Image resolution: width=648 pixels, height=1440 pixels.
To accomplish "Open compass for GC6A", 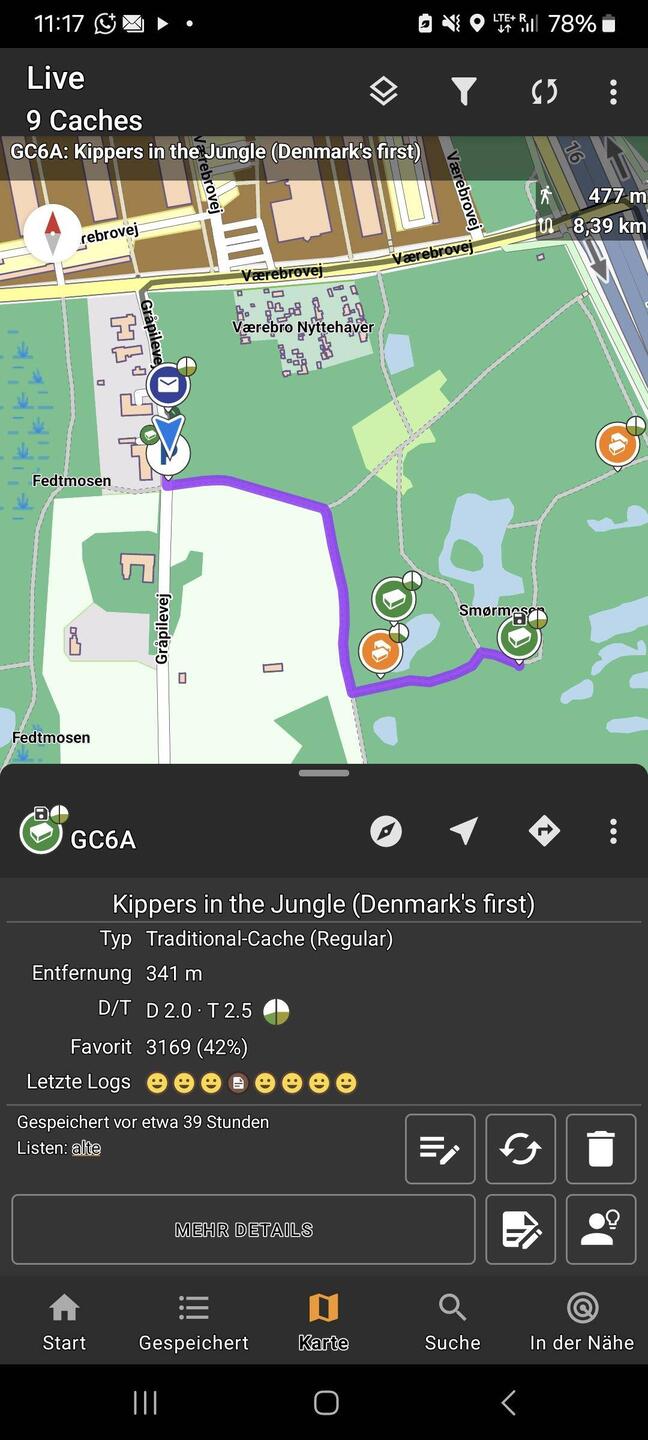I will point(386,831).
